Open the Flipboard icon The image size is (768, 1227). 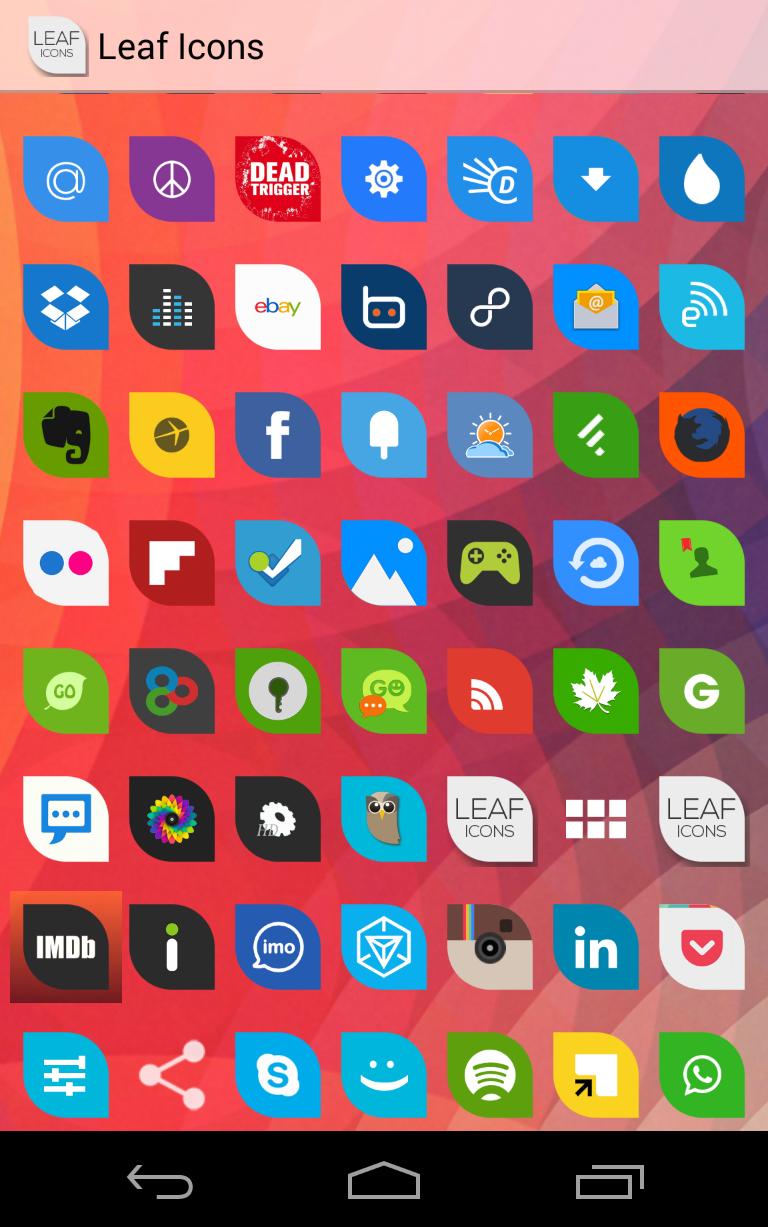tap(172, 563)
